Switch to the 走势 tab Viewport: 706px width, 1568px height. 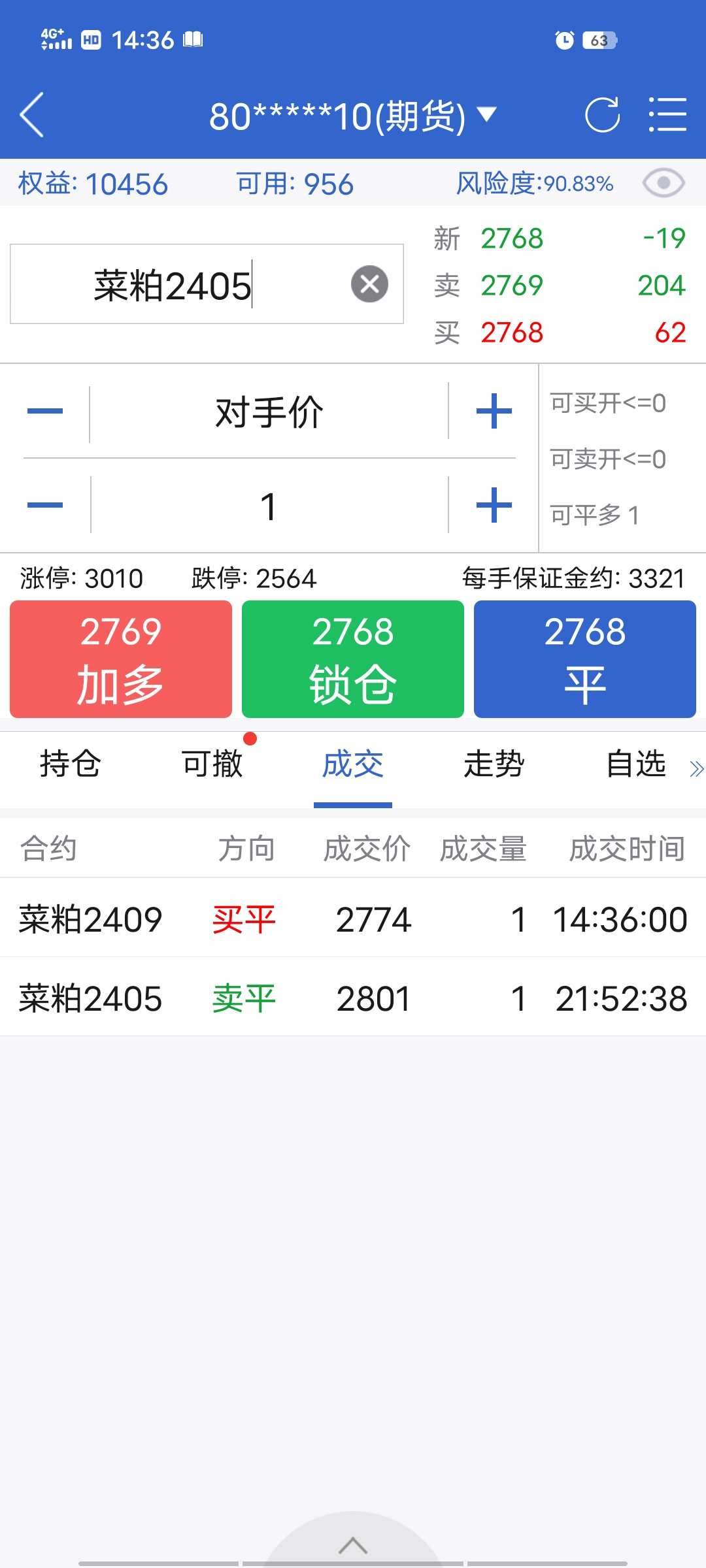click(494, 764)
